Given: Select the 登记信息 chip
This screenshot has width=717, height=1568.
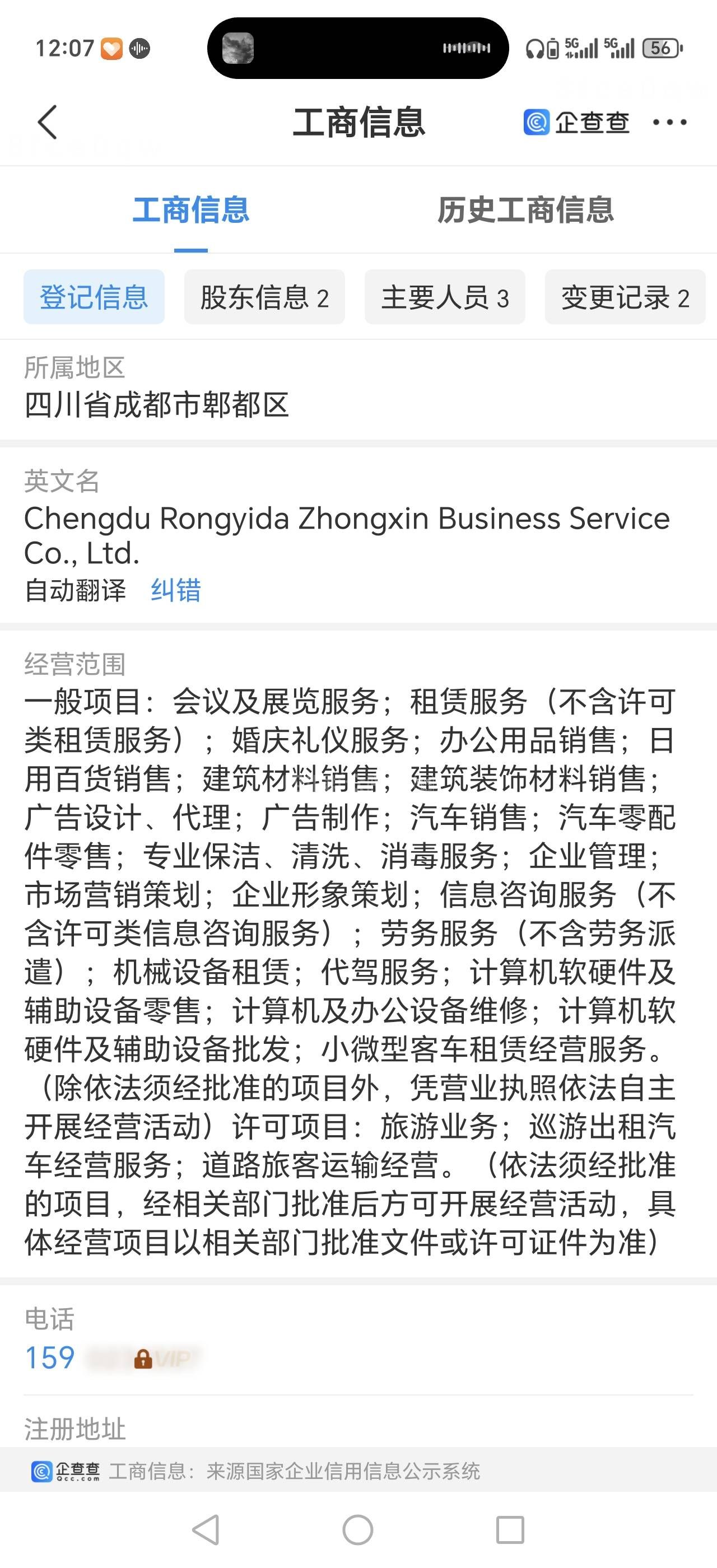Looking at the screenshot, I should coord(94,298).
